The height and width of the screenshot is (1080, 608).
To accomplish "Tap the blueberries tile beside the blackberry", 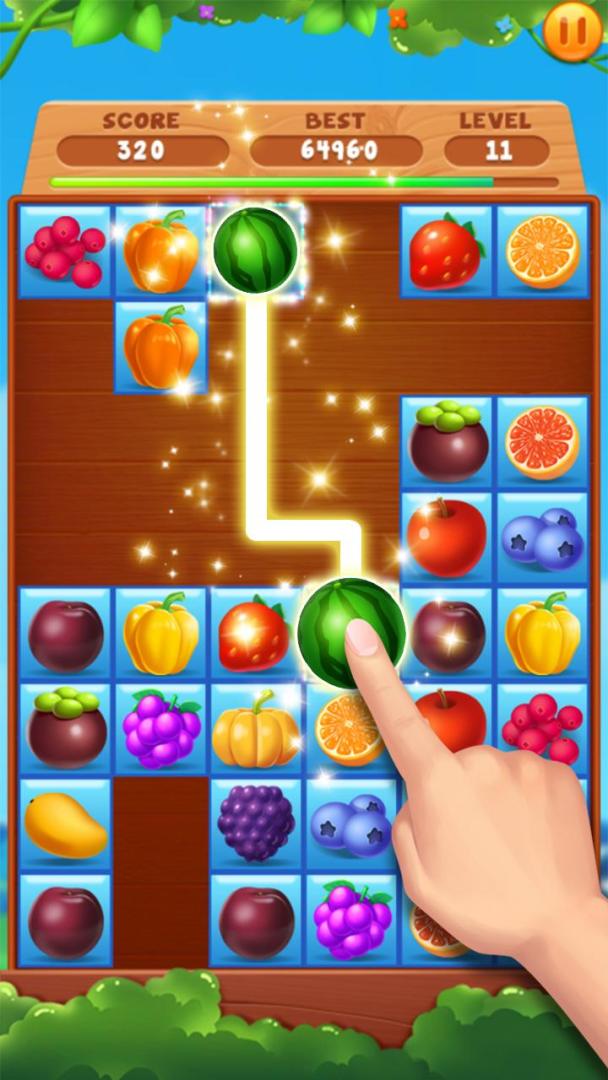I will [x=351, y=825].
